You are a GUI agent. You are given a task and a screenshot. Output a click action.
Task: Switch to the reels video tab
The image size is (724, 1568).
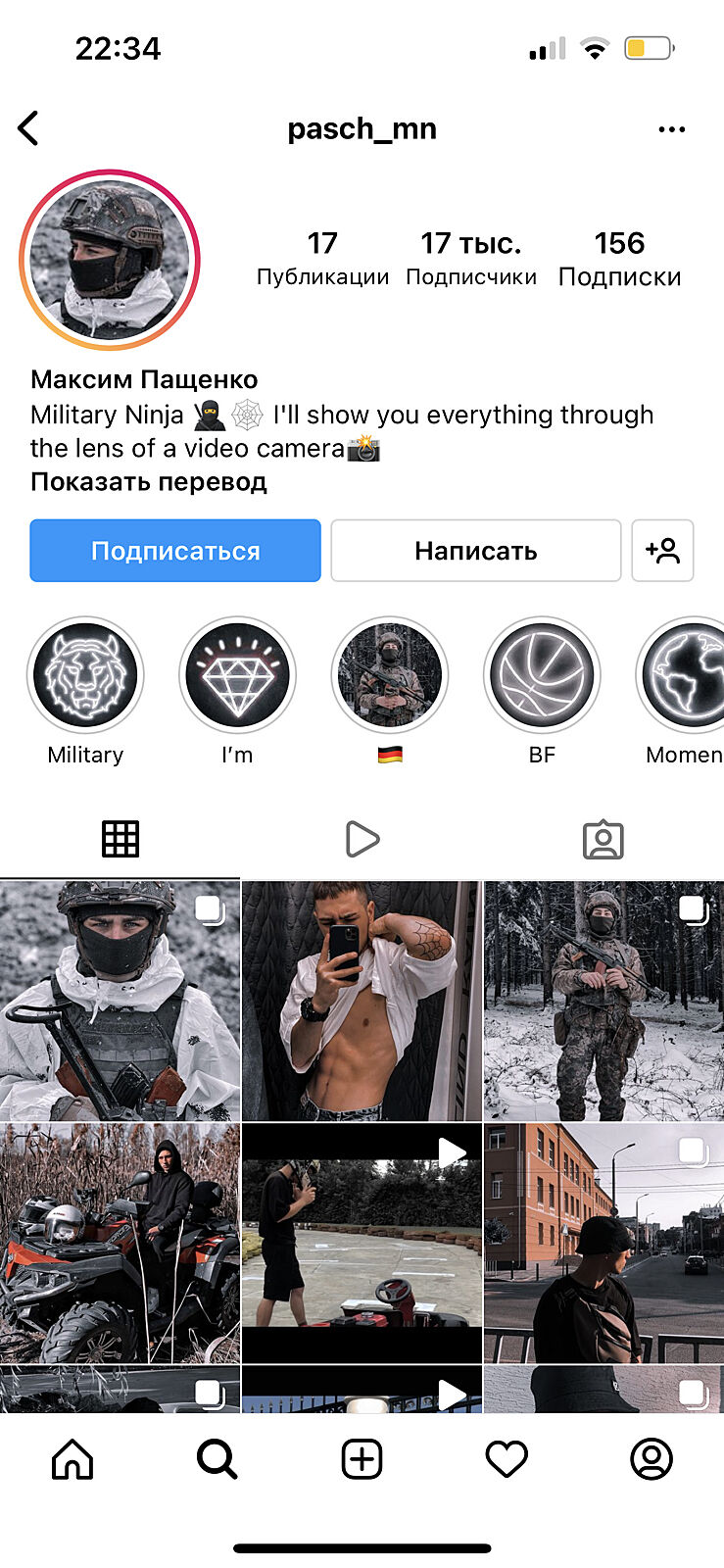[x=362, y=839]
